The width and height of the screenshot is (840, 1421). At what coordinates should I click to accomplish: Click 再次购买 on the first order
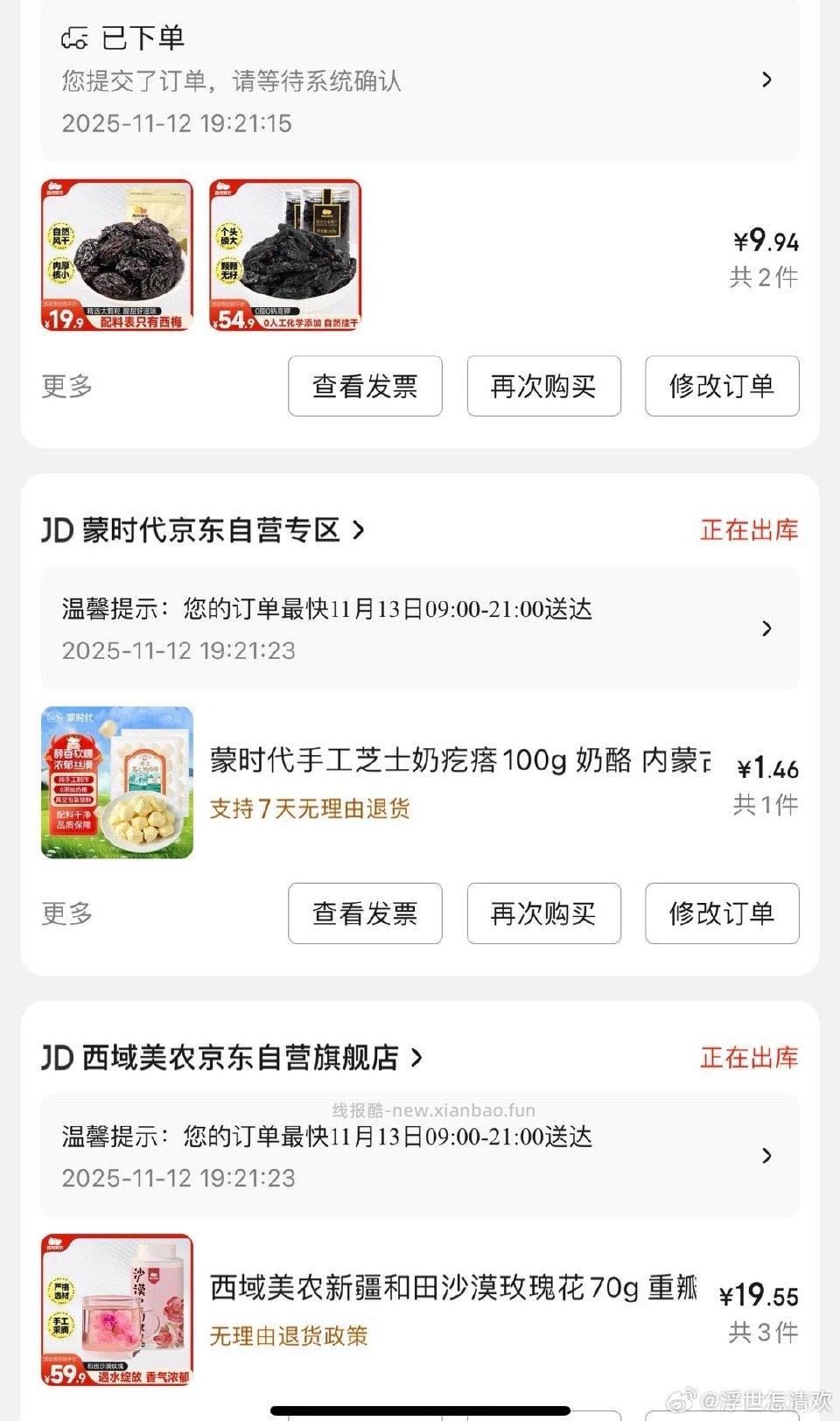point(543,386)
